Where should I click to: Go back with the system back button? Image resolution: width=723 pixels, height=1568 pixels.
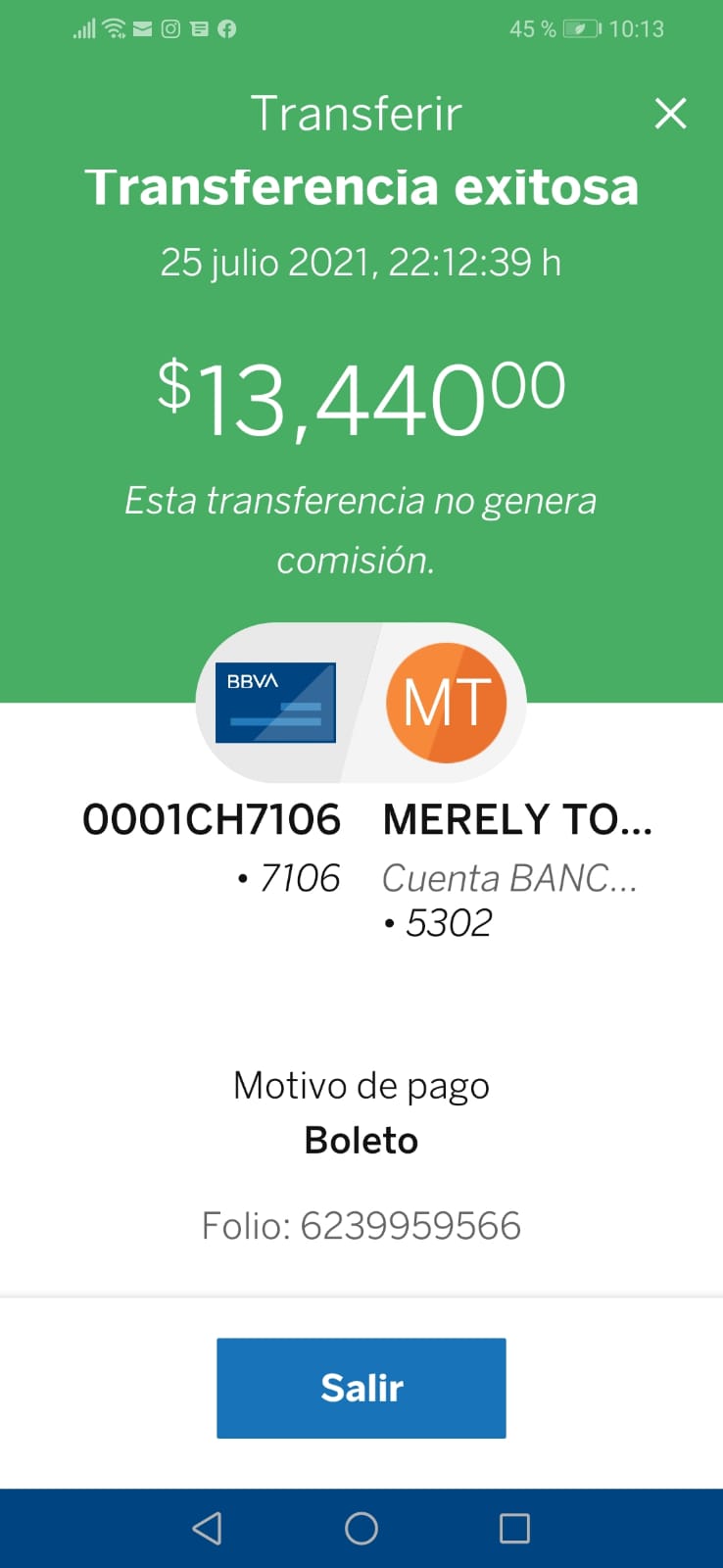click(207, 1528)
